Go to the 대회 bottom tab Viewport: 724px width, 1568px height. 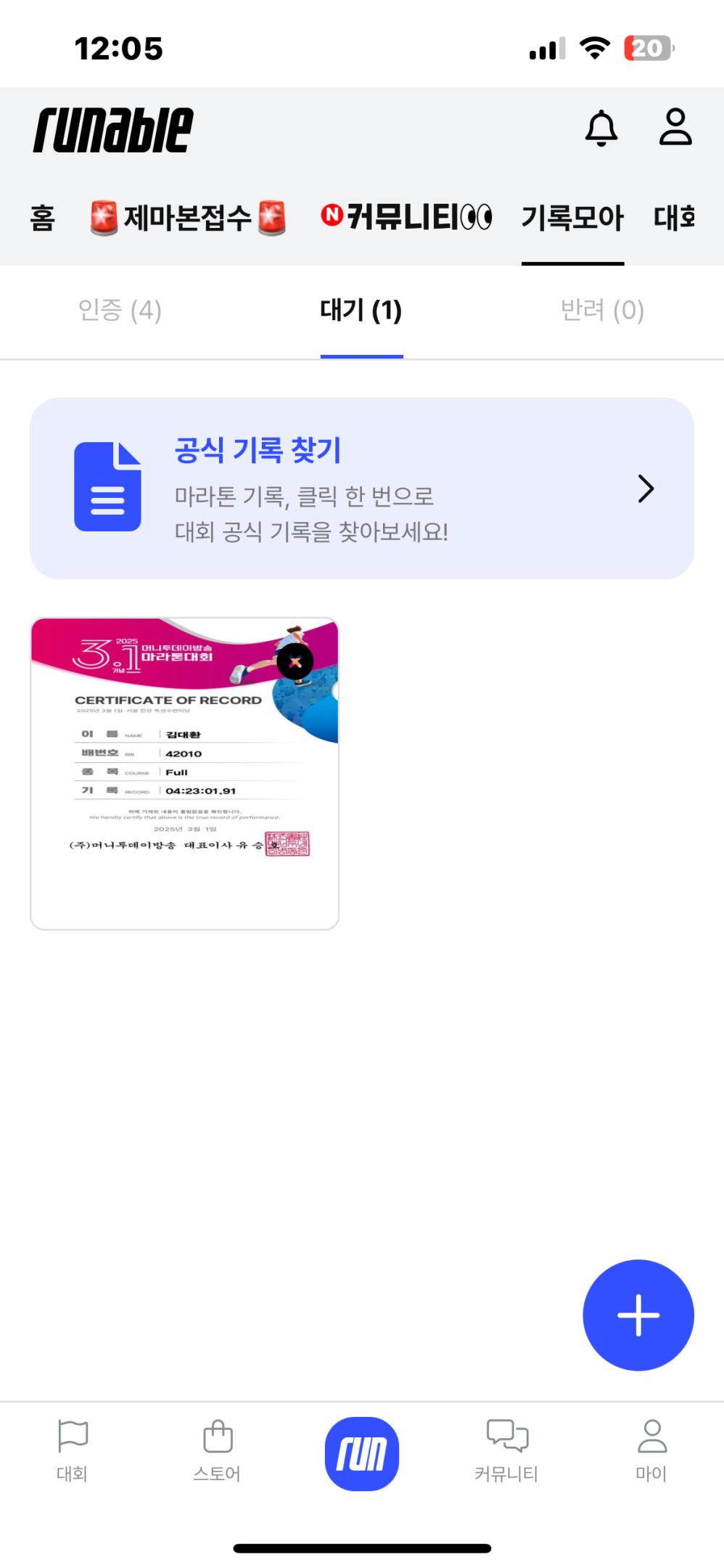pyautogui.click(x=72, y=1452)
